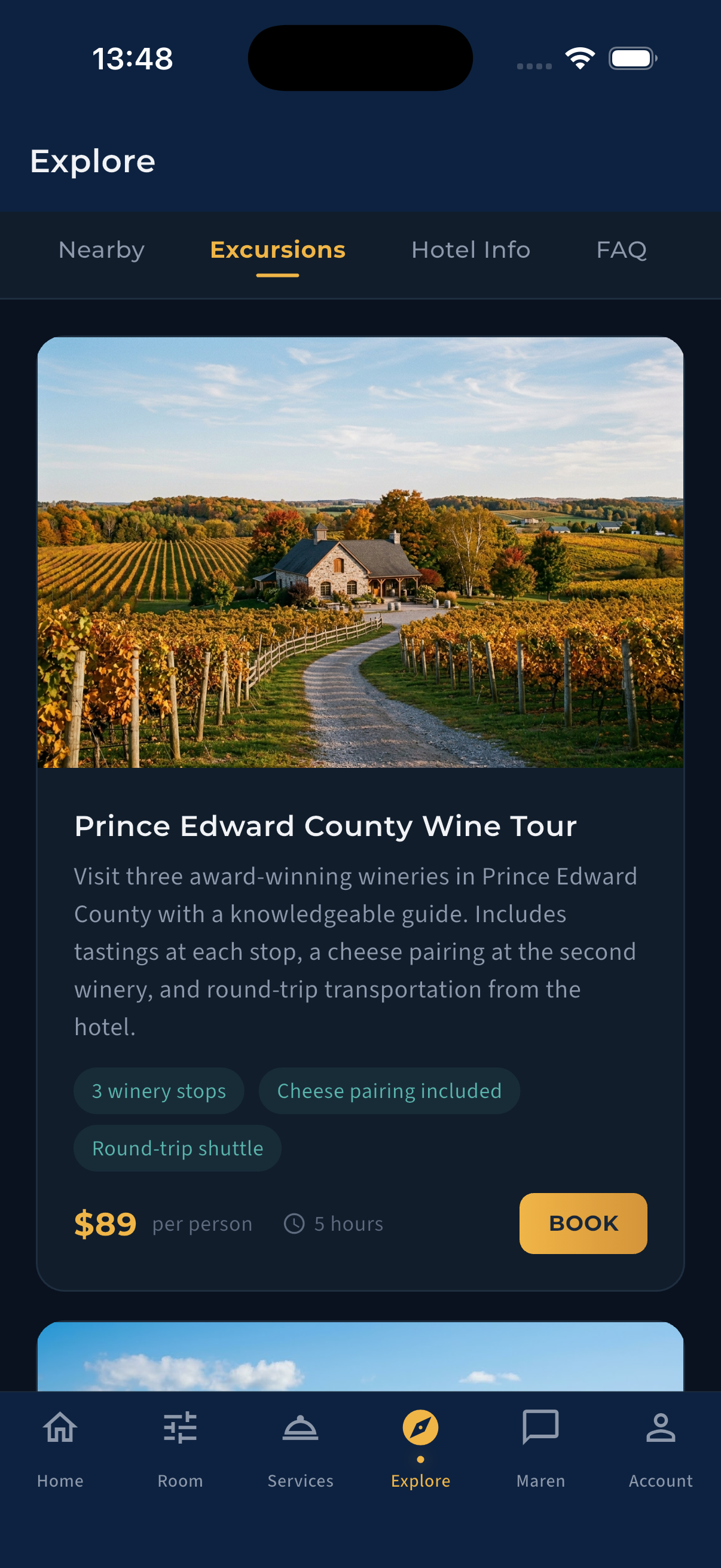Image resolution: width=721 pixels, height=1568 pixels.
Task: Select the FAQ tab
Action: (622, 249)
